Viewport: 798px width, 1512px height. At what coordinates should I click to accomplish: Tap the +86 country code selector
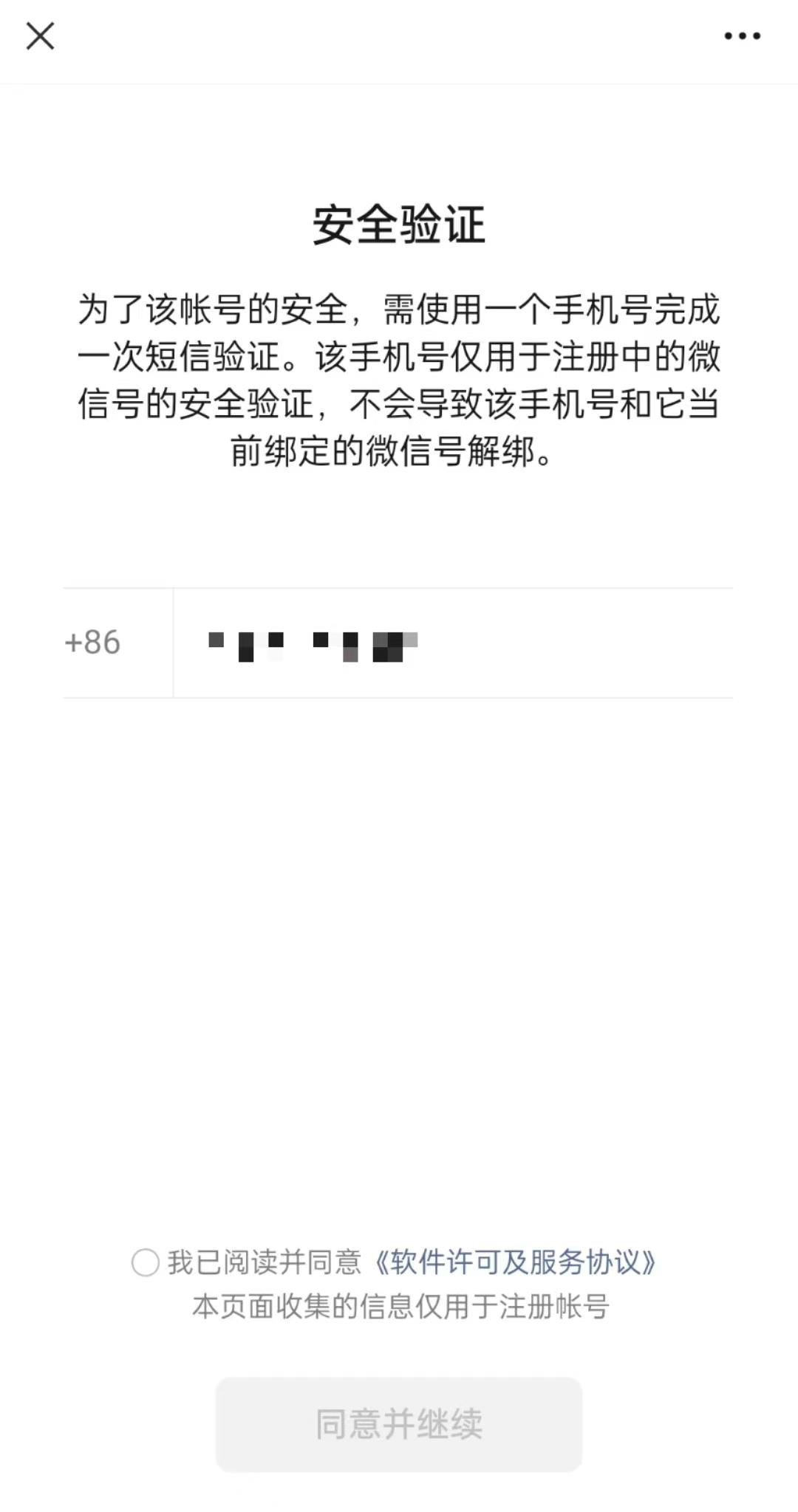pyautogui.click(x=92, y=643)
